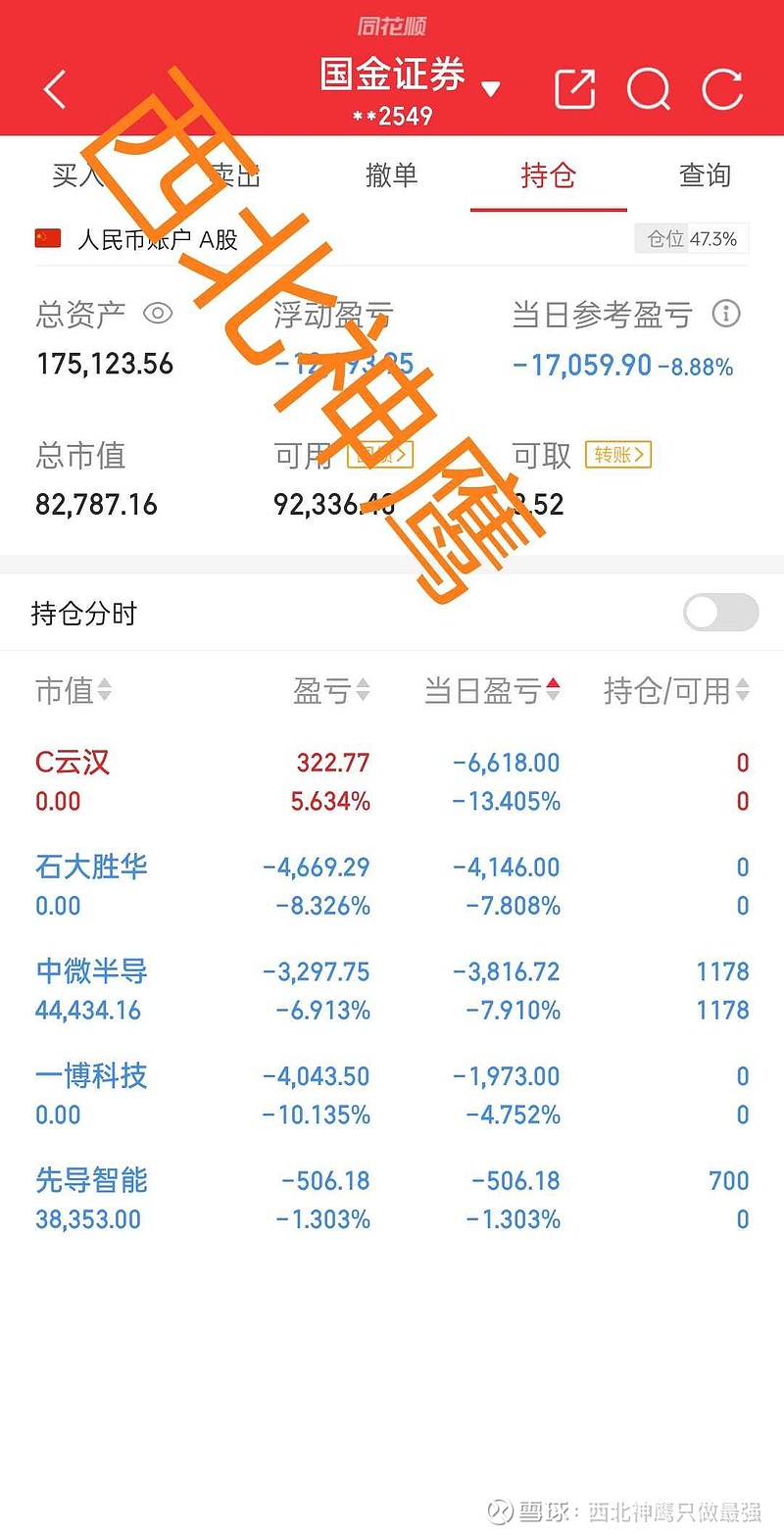
Task: Toggle the 持仓分时 switch
Action: 721,613
